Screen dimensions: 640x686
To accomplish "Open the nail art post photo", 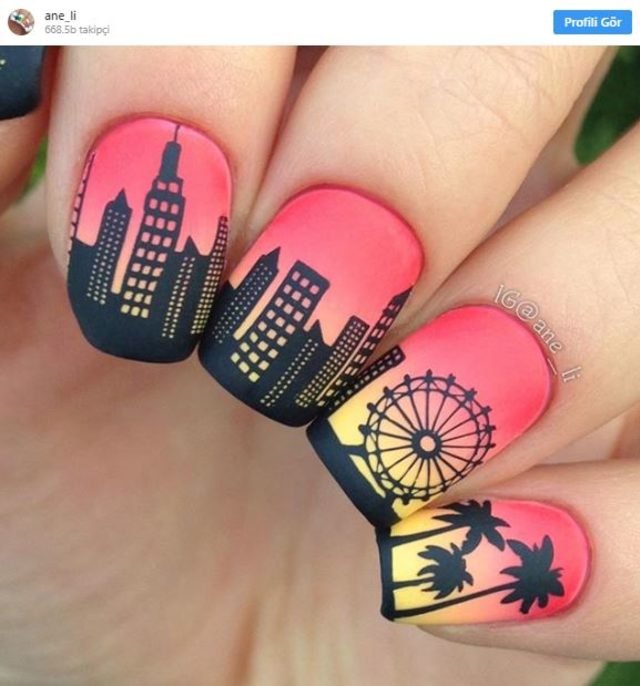I will pos(320,365).
